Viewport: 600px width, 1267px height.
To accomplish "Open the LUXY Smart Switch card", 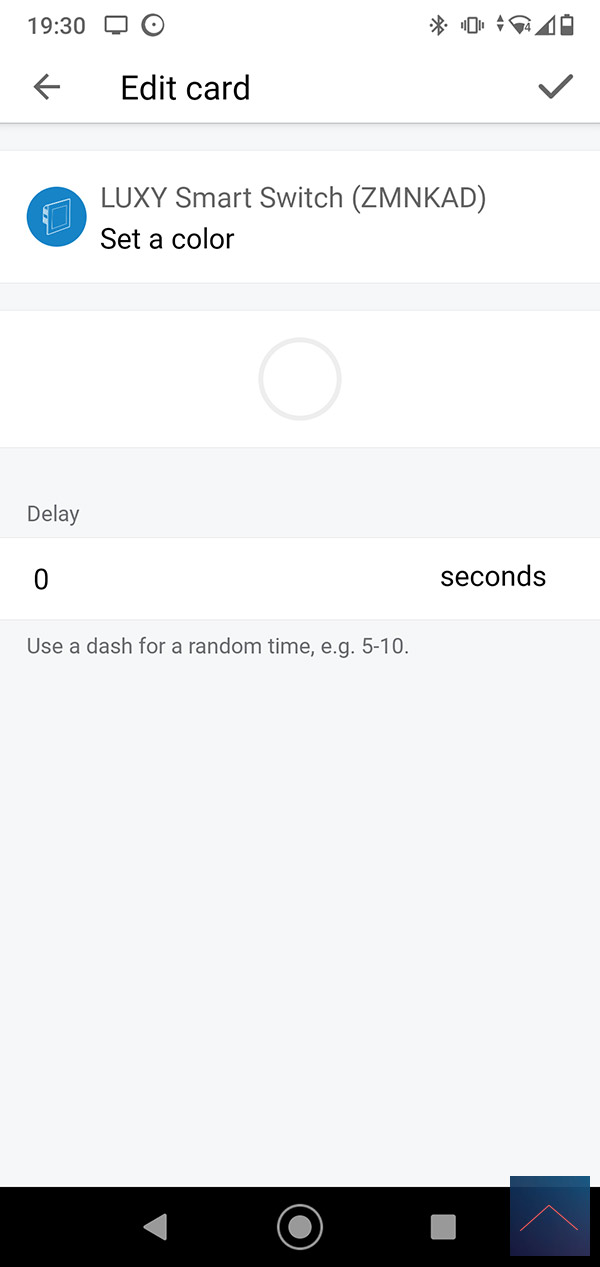I will pyautogui.click(x=300, y=217).
